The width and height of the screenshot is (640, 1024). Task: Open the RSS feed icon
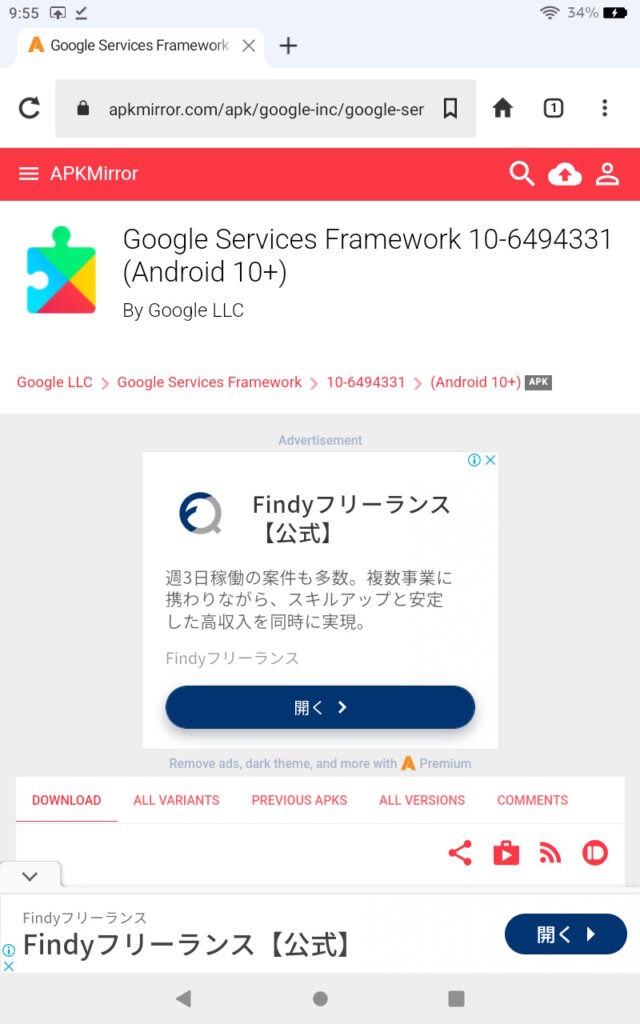(x=550, y=853)
